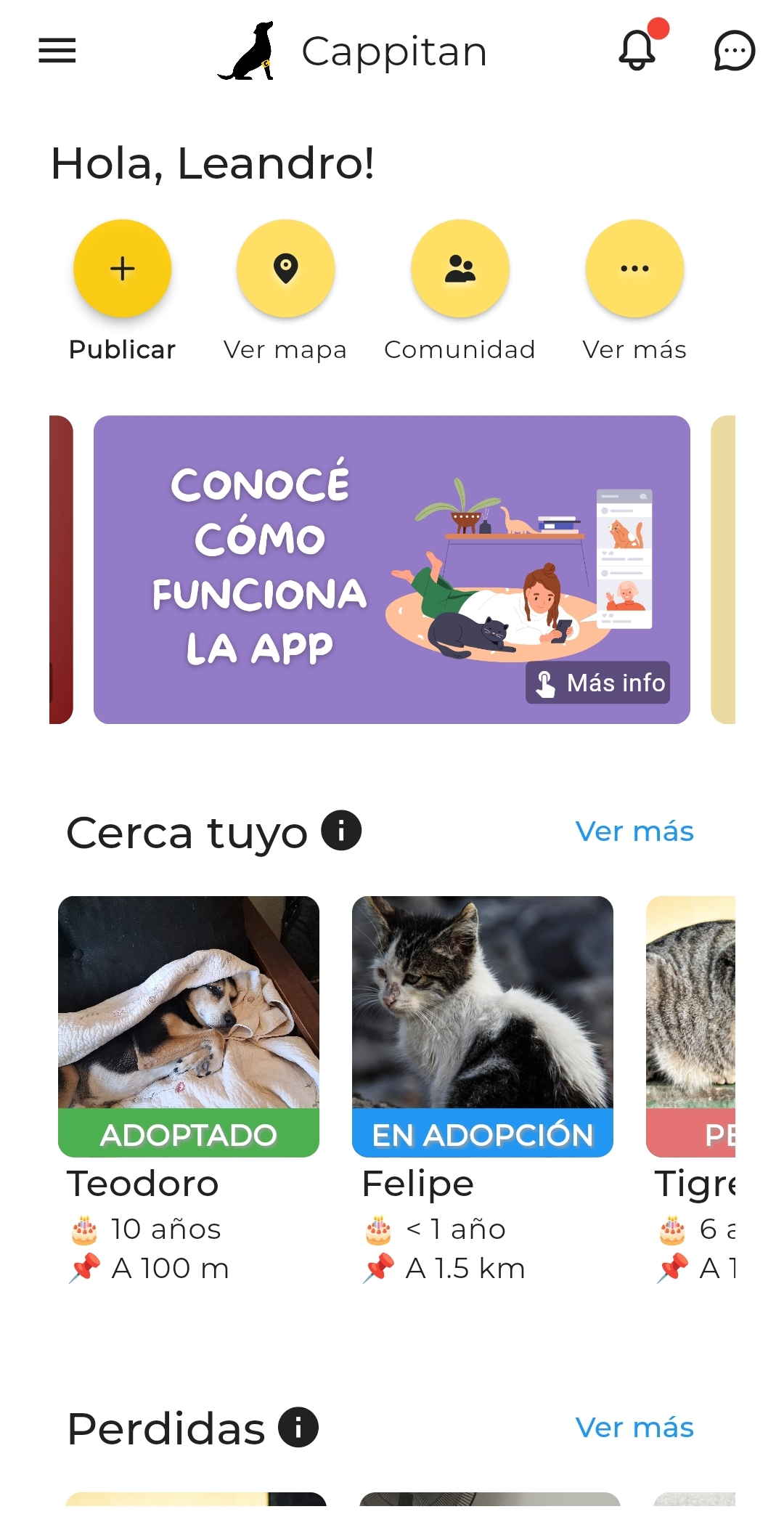The width and height of the screenshot is (784, 1525).
Task: Show info about Cerca tuyo
Action: click(x=341, y=830)
